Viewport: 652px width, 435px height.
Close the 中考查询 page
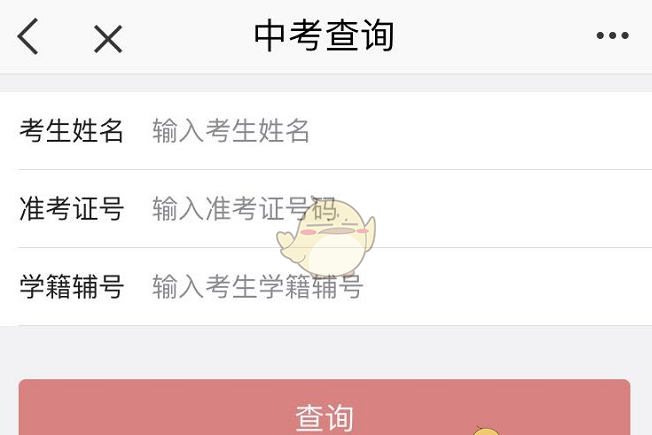pyautogui.click(x=107, y=38)
